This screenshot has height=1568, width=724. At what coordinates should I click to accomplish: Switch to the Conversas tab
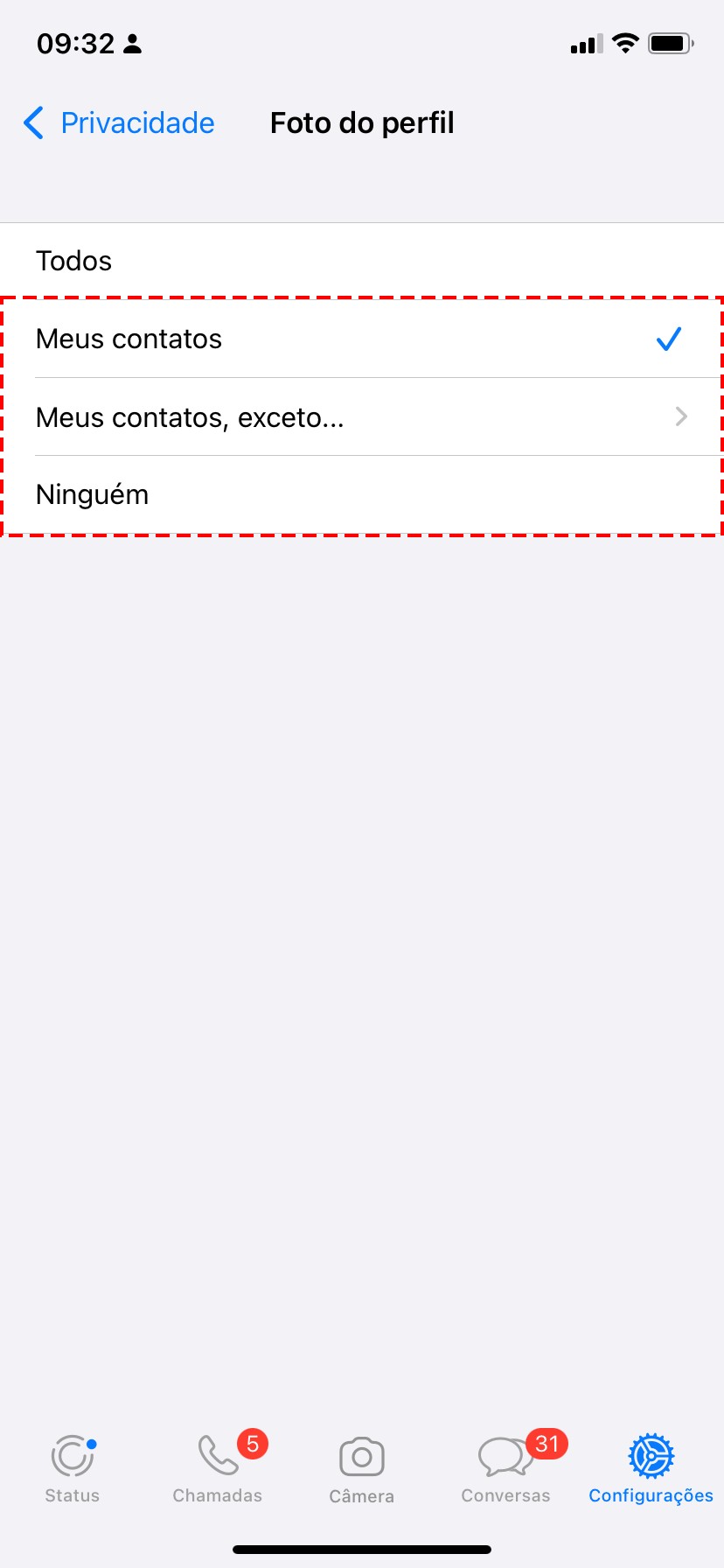[x=506, y=1470]
